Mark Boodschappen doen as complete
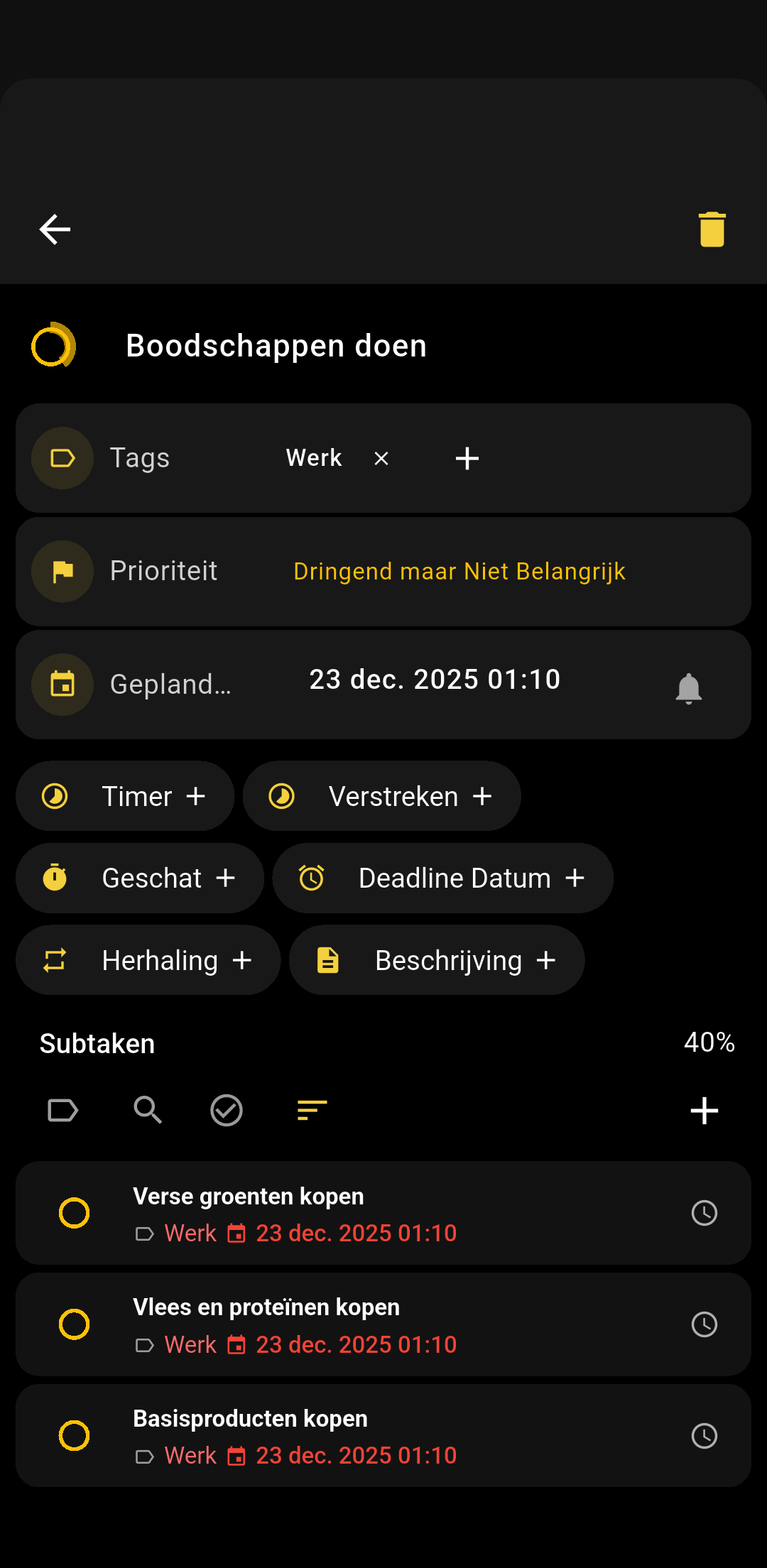 [x=53, y=346]
